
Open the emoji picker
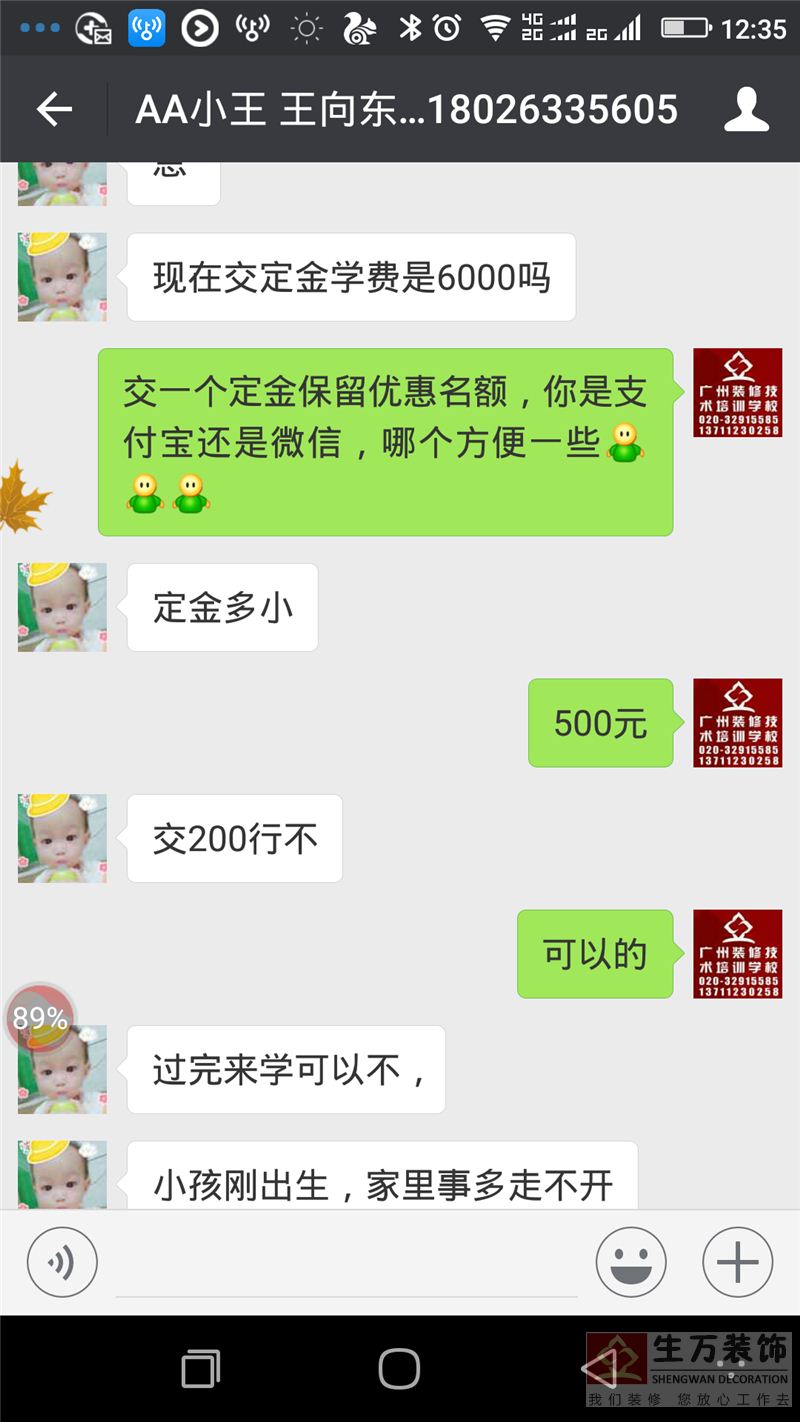click(631, 1262)
